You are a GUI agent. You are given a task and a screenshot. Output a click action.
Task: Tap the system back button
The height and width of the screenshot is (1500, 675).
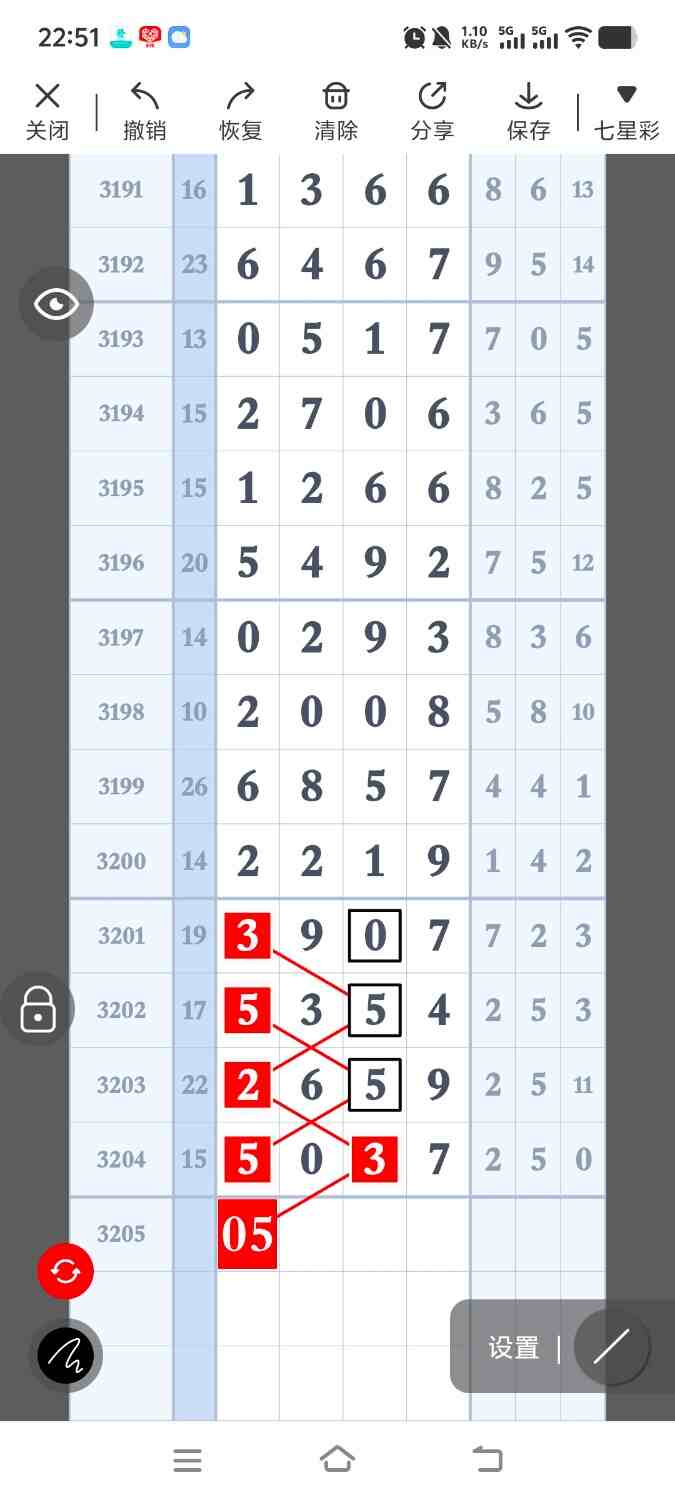(488, 1460)
